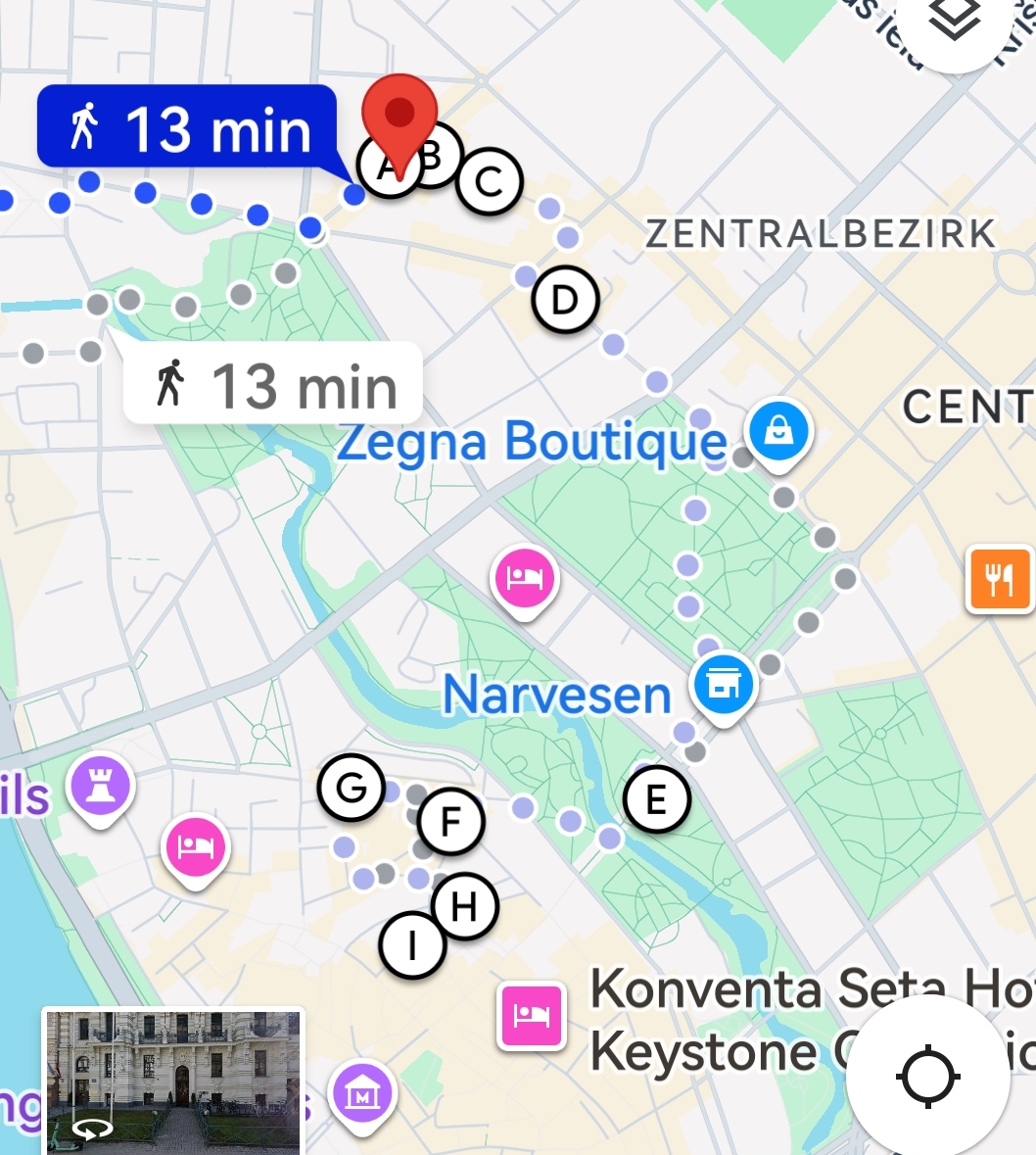Tap the orange restaurant pin
Screen dimensions: 1036x1155
tap(1000, 580)
